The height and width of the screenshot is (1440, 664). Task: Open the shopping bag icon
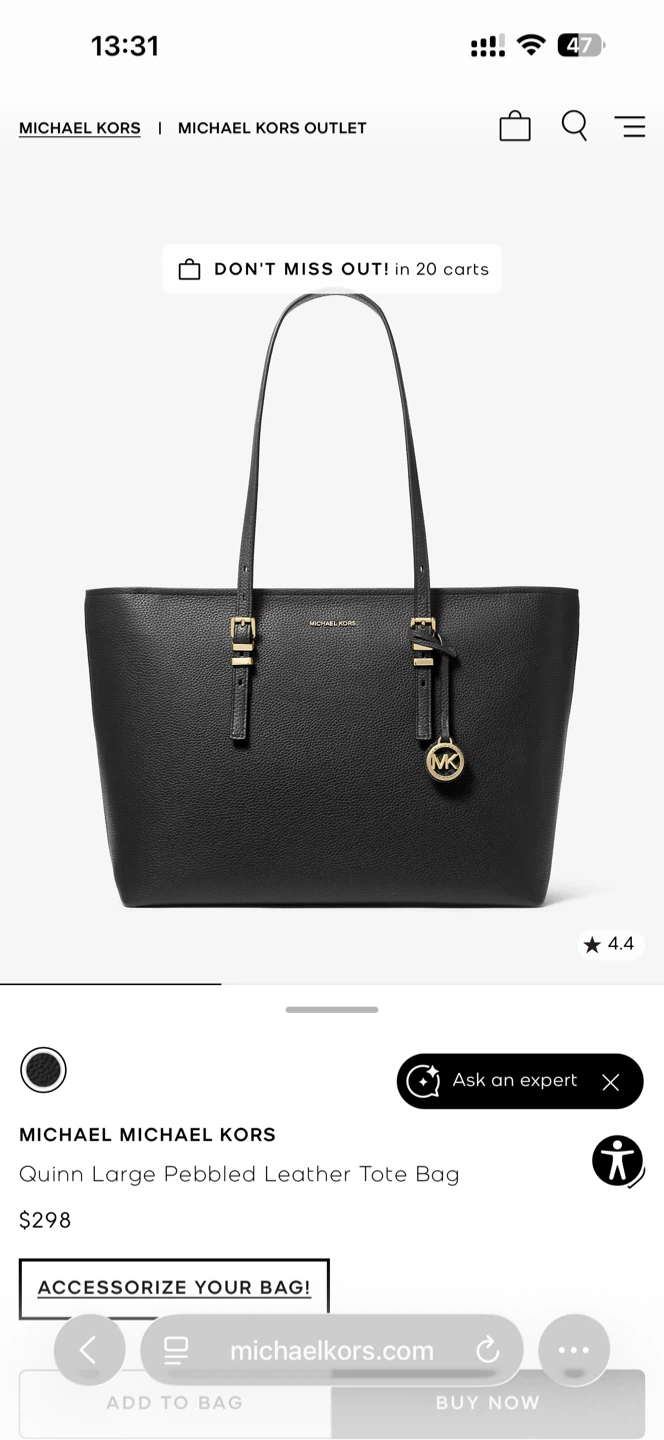(515, 127)
